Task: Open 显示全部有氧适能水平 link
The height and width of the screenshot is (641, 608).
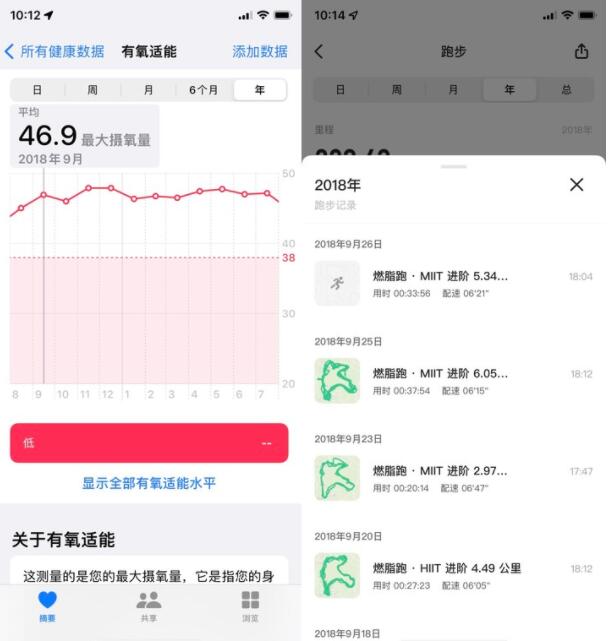Action: pos(149,483)
